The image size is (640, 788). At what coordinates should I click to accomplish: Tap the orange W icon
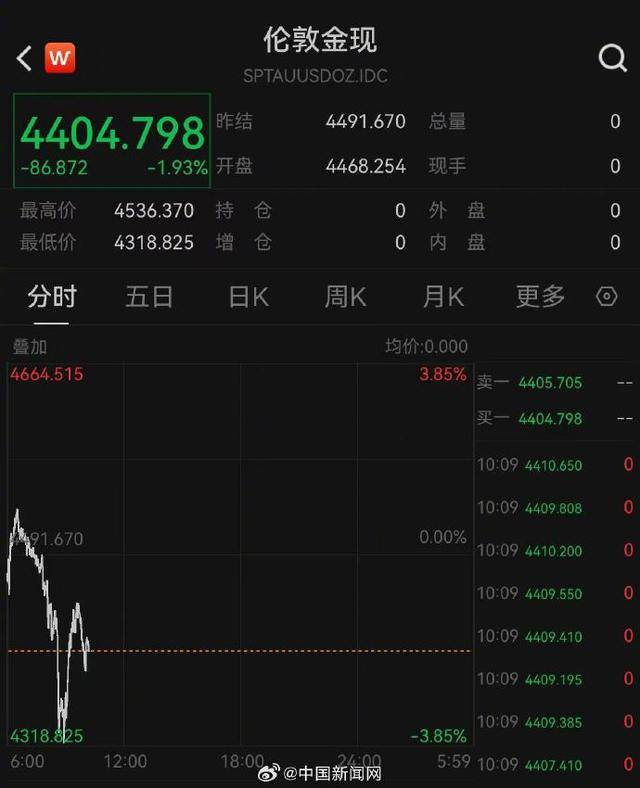pos(60,58)
